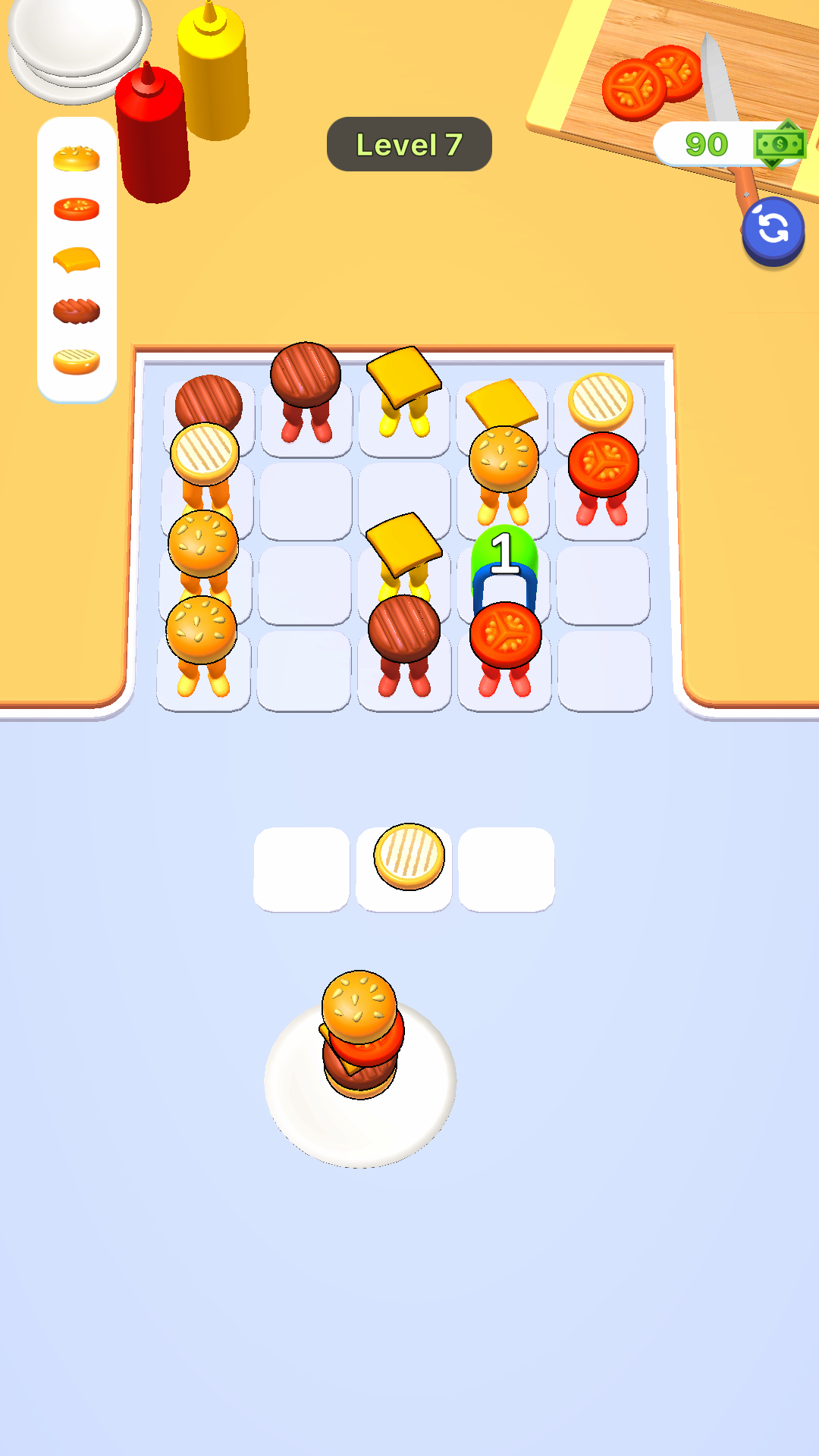
Task: Pick the sesame bun character beneath the cheese slice
Action: click(504, 462)
